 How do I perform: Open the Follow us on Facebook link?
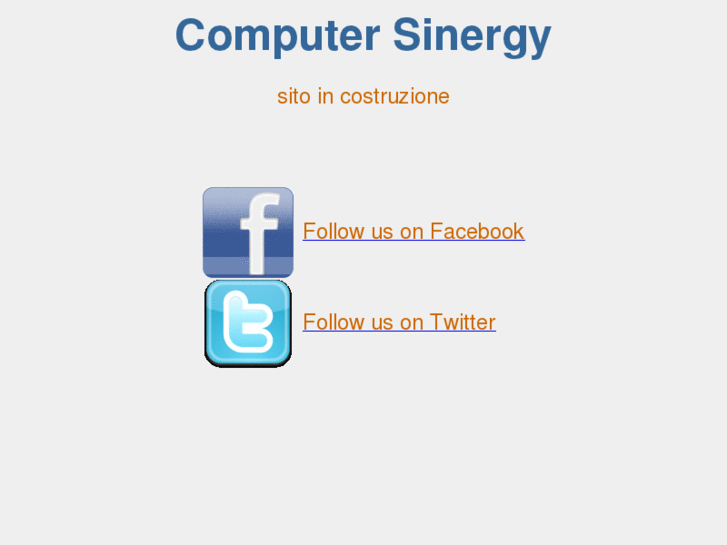tap(413, 231)
